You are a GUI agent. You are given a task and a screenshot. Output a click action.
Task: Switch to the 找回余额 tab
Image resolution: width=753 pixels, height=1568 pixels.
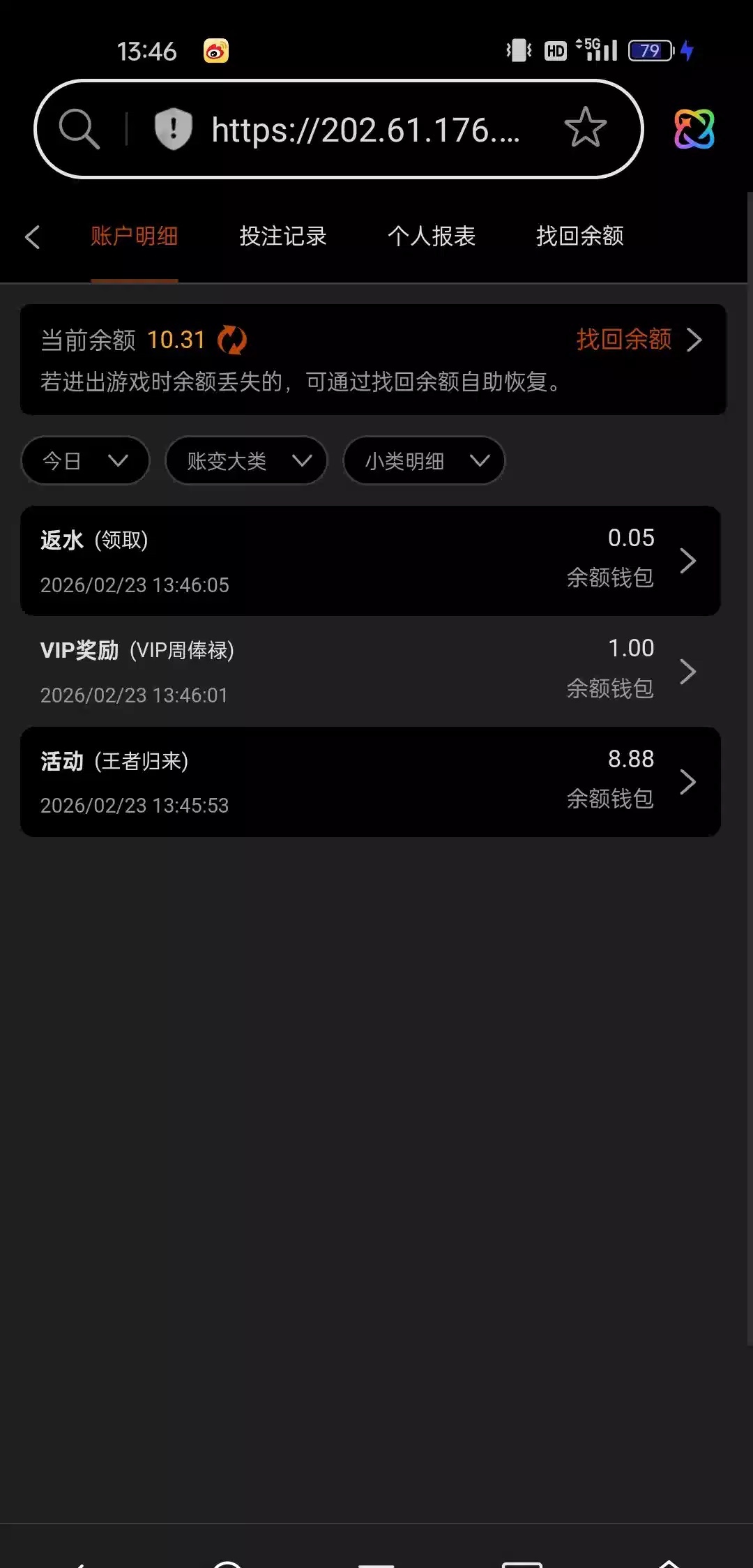(579, 236)
